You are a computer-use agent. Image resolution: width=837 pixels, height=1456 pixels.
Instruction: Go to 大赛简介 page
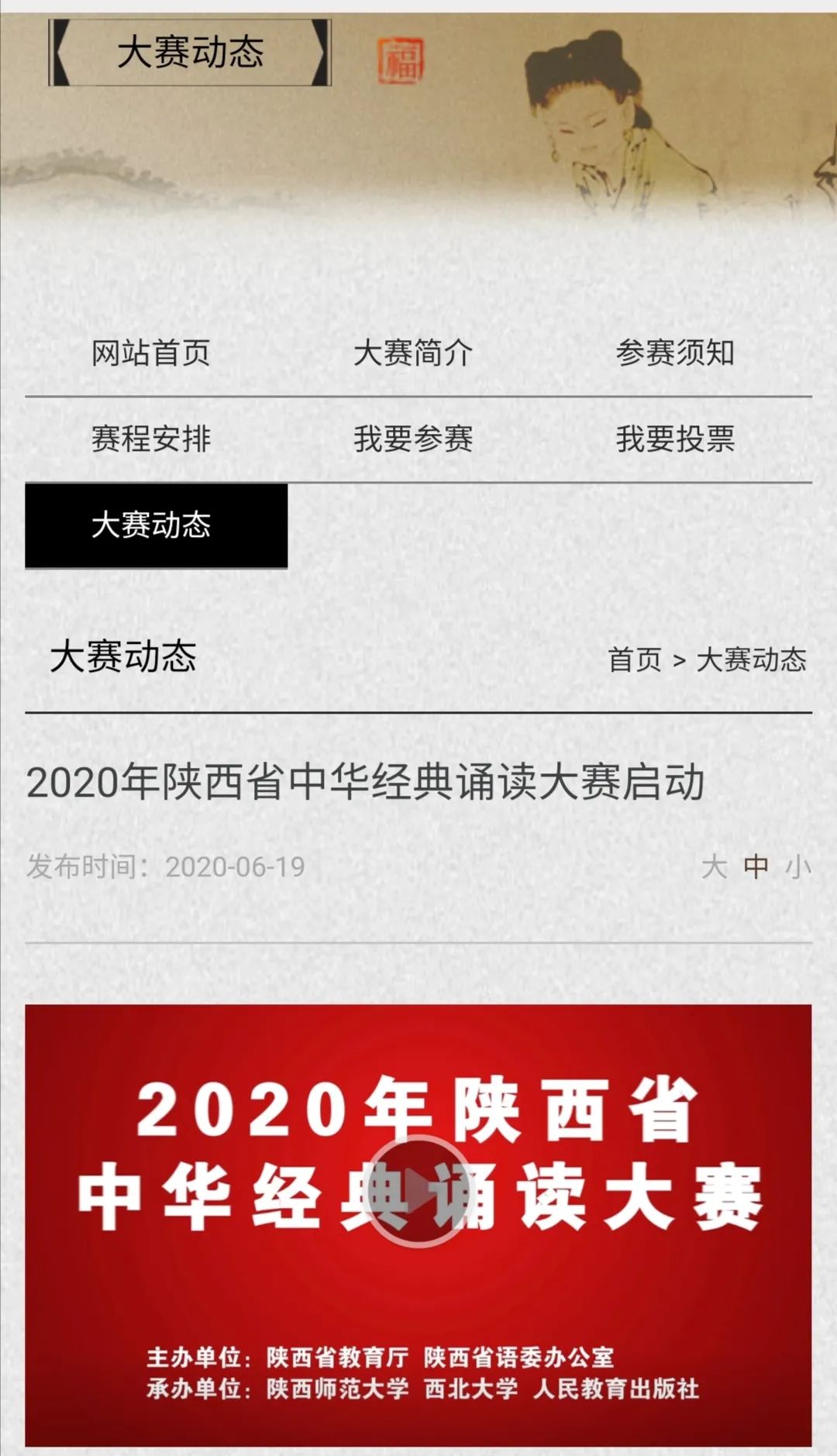[413, 353]
